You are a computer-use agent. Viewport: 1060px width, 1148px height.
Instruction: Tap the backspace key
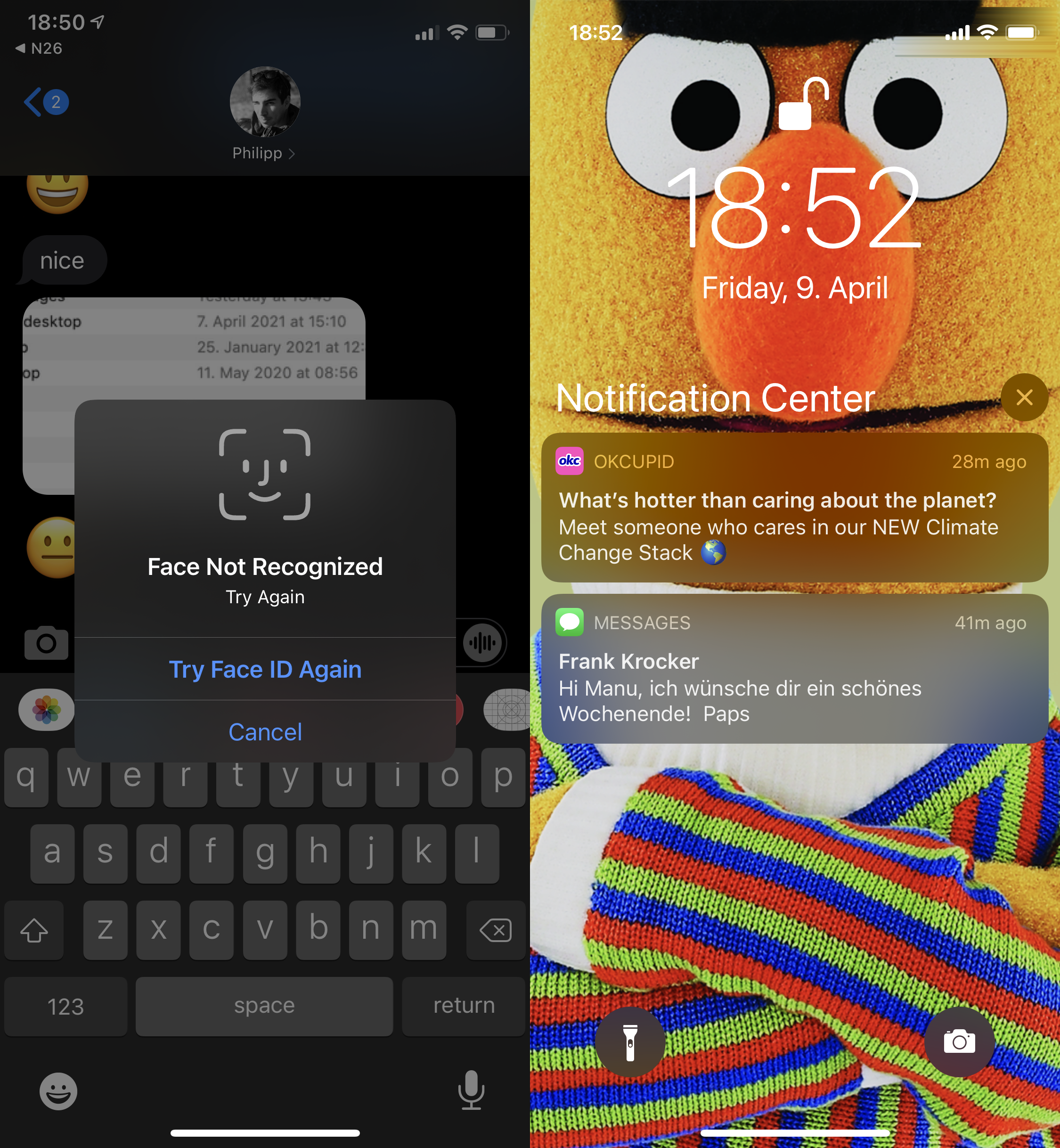495,930
